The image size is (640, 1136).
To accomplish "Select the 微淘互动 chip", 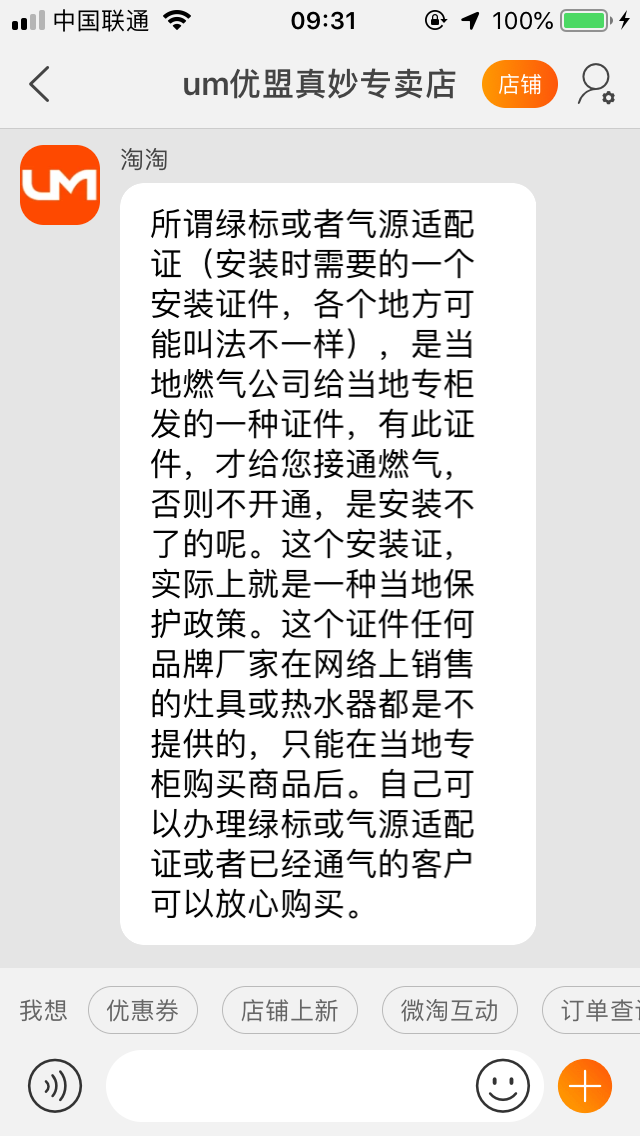I will click(x=450, y=1010).
